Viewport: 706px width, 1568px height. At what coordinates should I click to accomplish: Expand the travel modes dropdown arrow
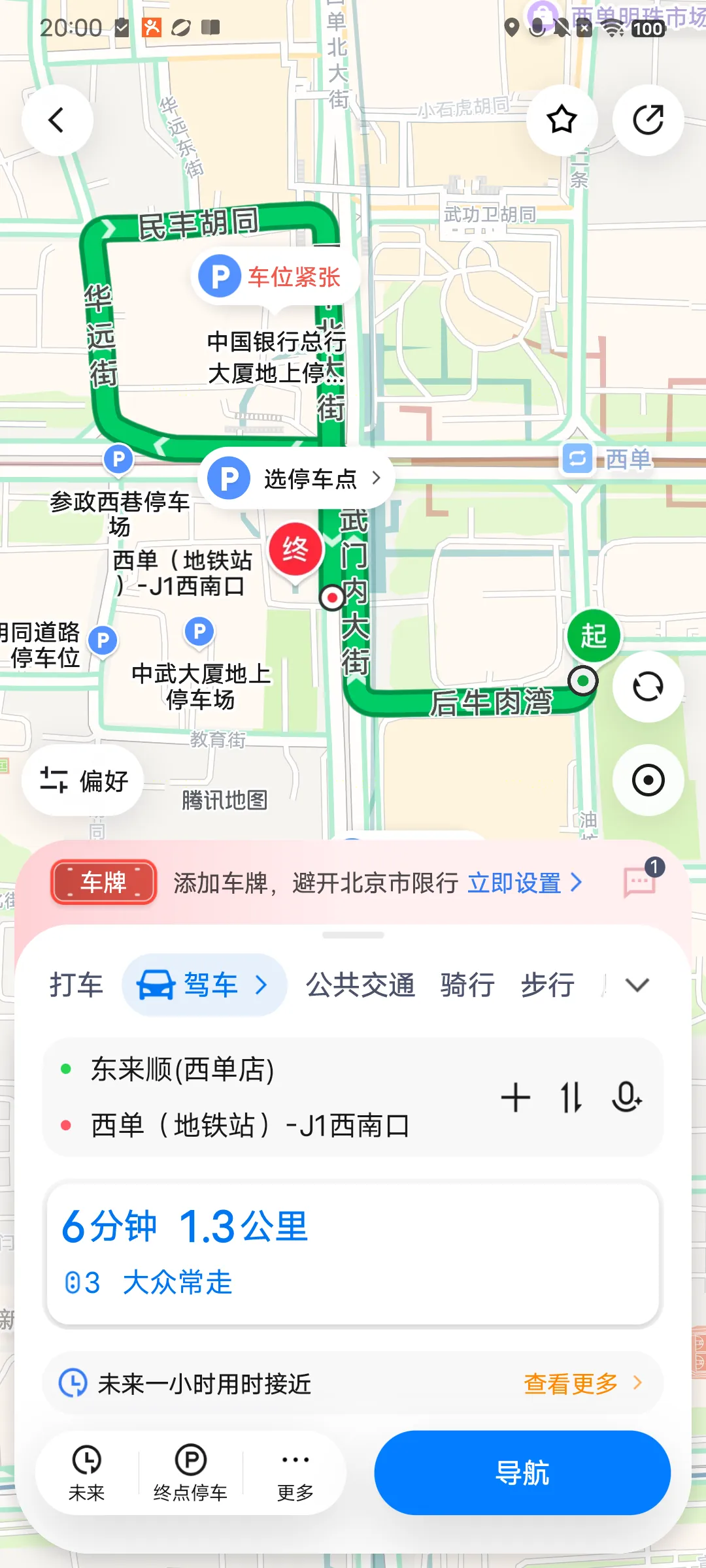point(637,985)
